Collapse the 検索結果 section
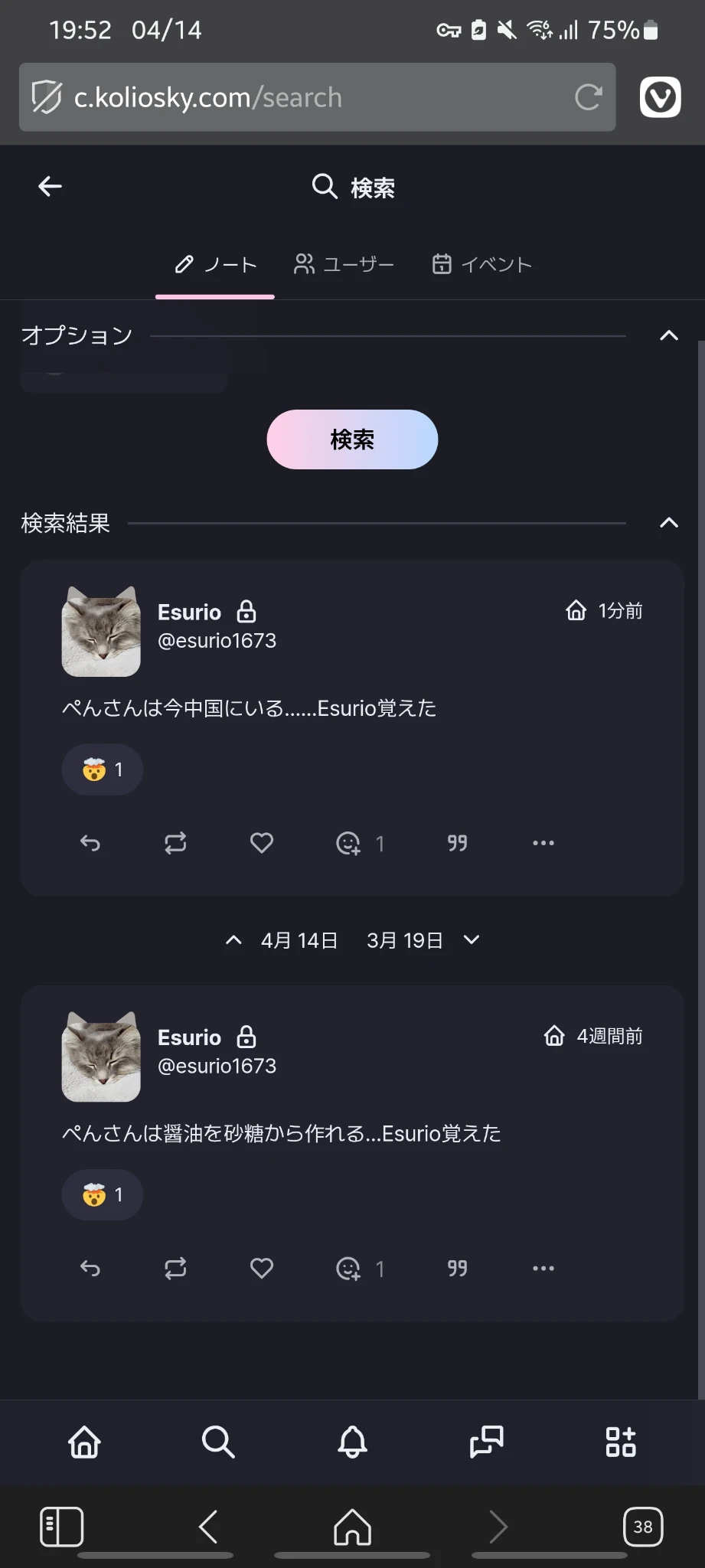The width and height of the screenshot is (705, 1568). (668, 523)
